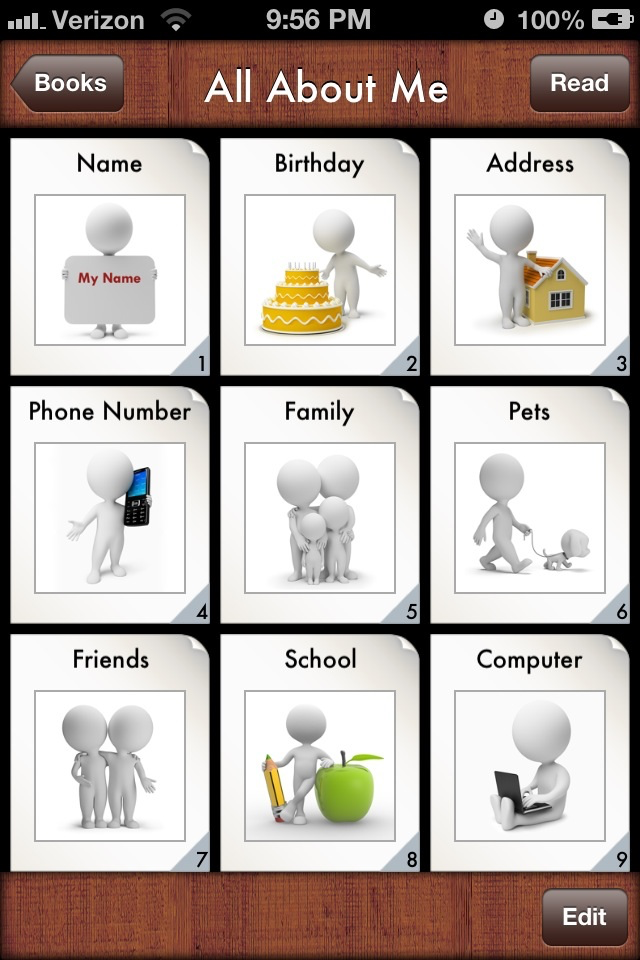Select the Address page
Image resolution: width=640 pixels, height=960 pixels.
click(x=530, y=257)
